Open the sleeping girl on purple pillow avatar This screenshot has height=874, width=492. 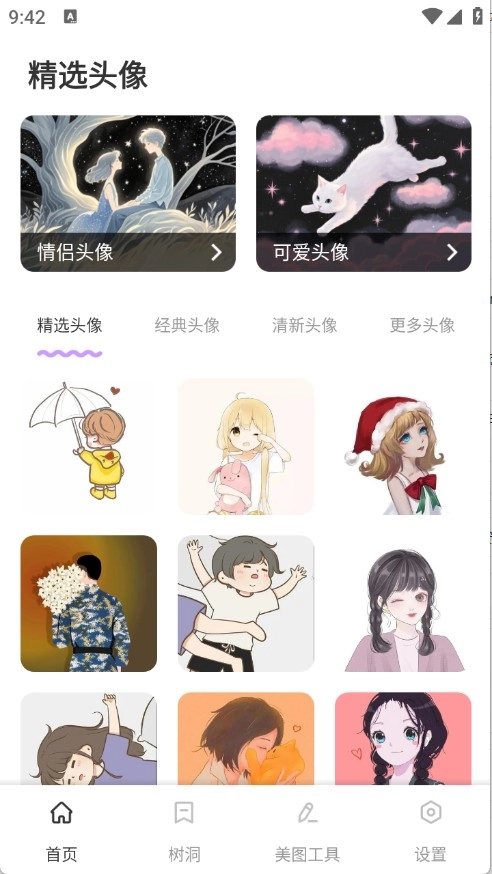(x=89, y=739)
